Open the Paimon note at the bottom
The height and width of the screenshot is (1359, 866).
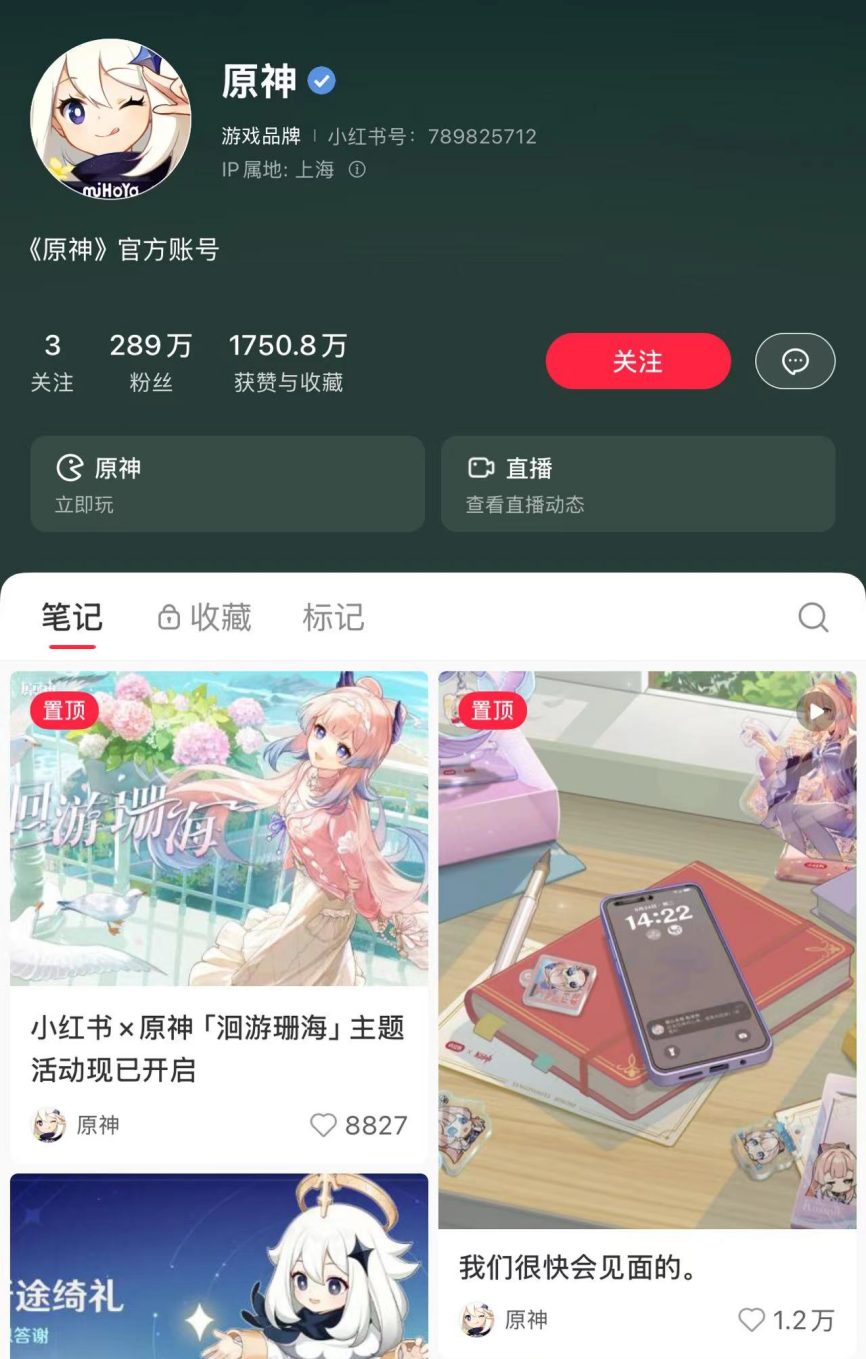[219, 1265]
